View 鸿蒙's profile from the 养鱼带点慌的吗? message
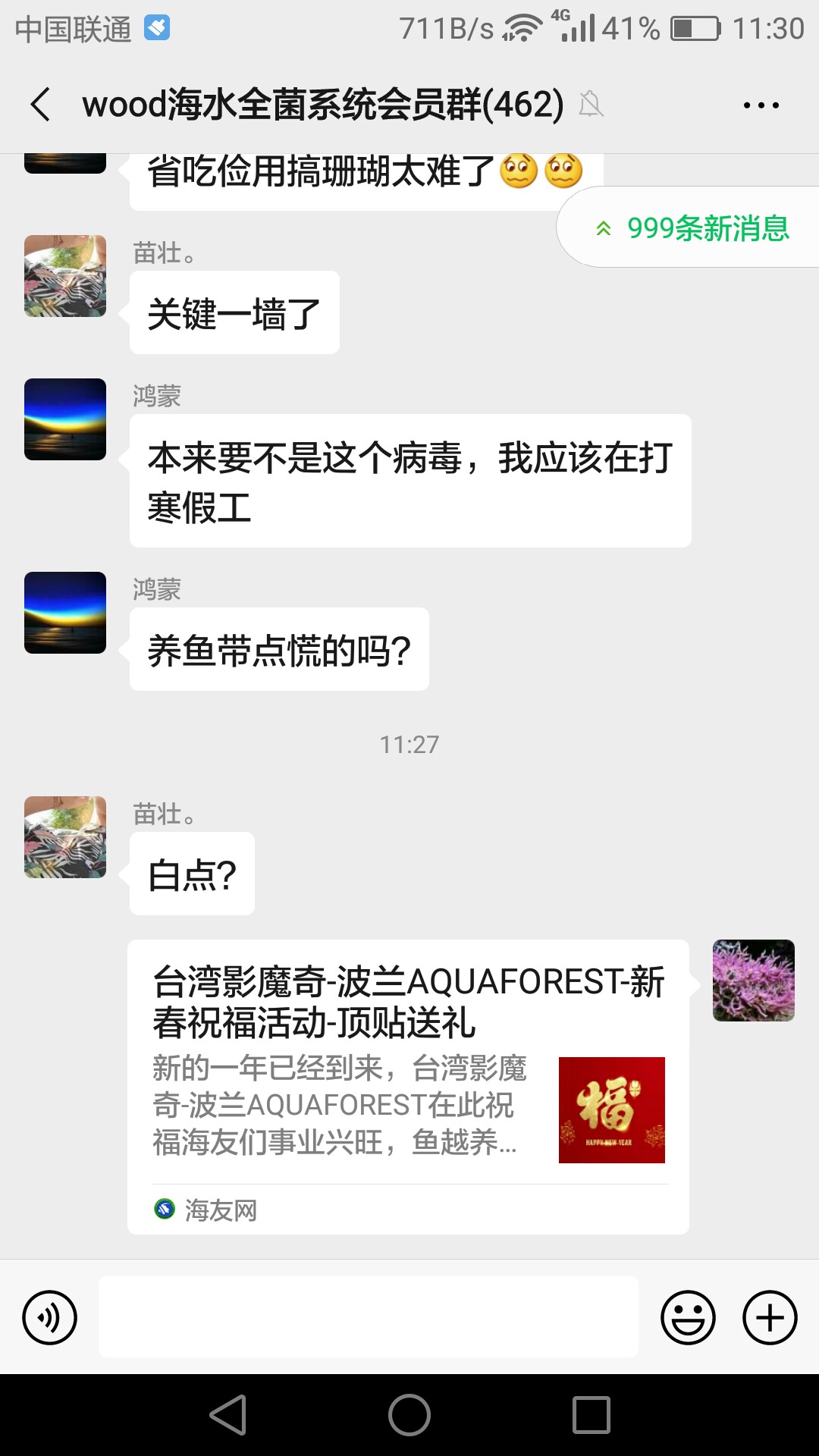Screen dimensions: 819x1456 tap(65, 613)
